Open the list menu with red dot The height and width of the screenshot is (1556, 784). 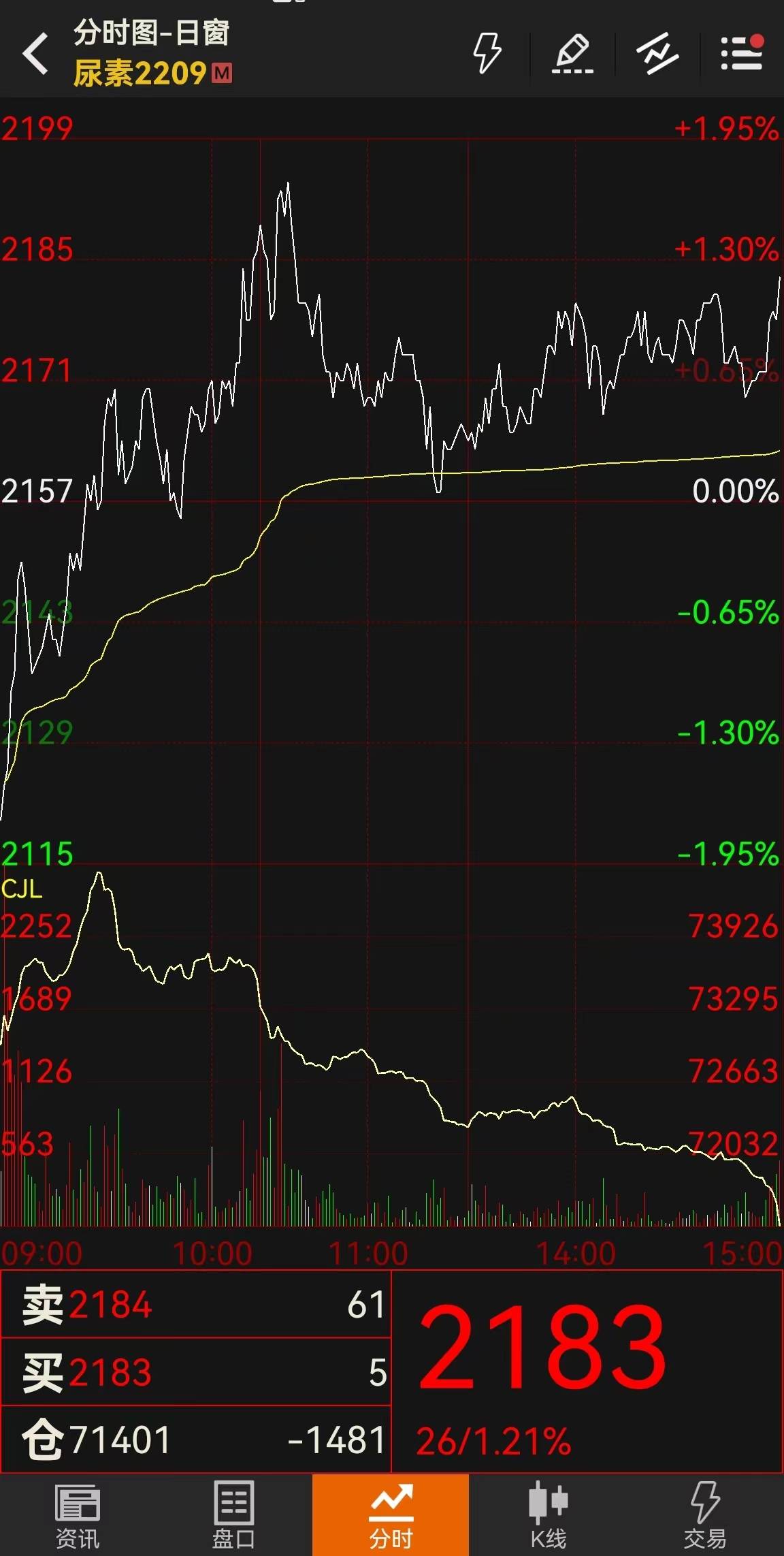coord(742,53)
